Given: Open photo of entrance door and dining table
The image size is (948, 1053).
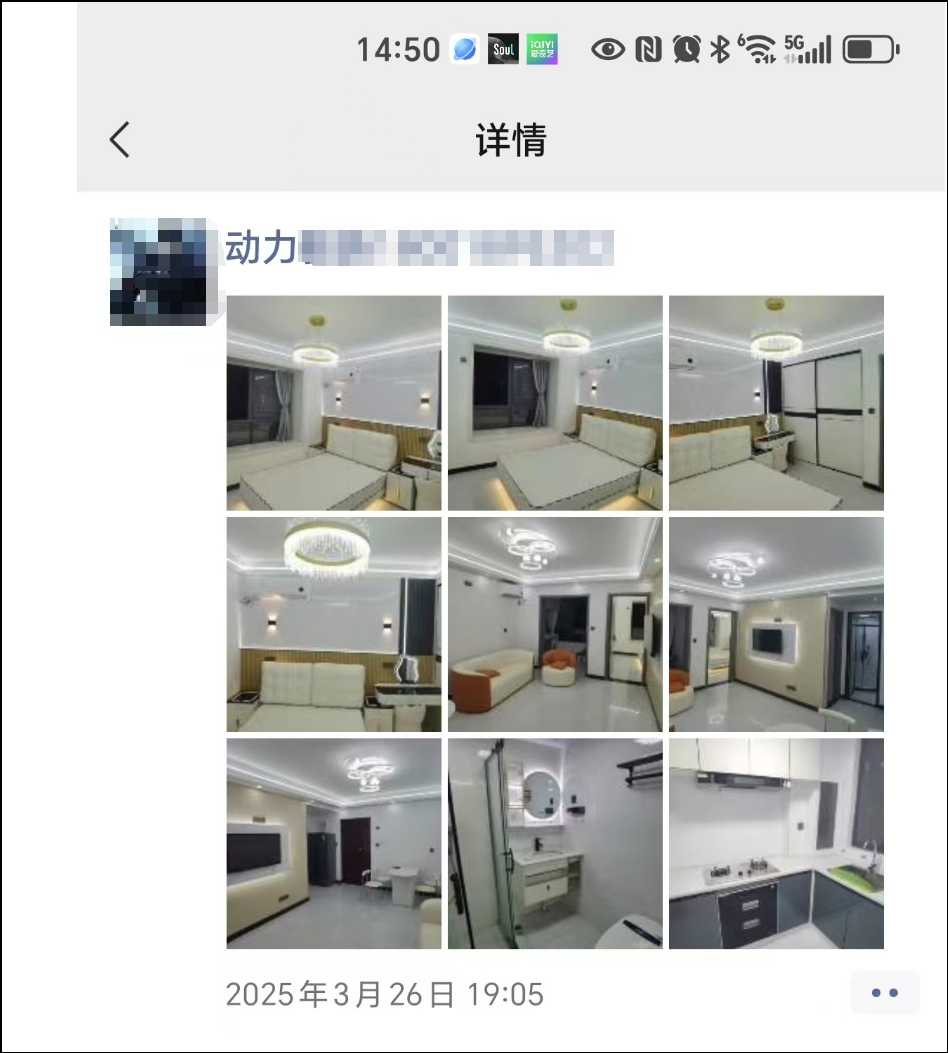Looking at the screenshot, I should [333, 843].
